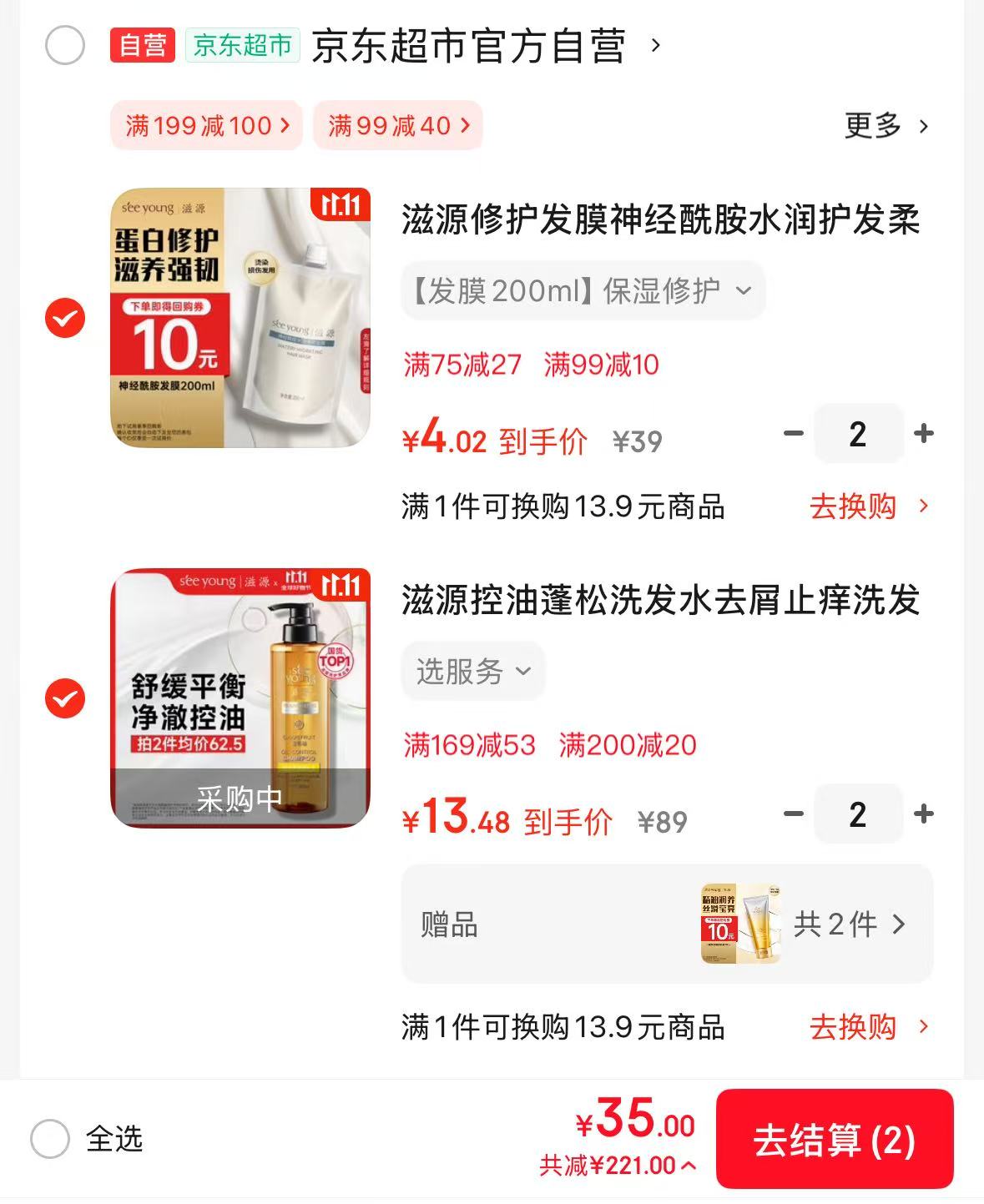Tap the 满99减40 coupon chip
Image resolution: width=984 pixels, height=1204 pixels.
tap(398, 126)
